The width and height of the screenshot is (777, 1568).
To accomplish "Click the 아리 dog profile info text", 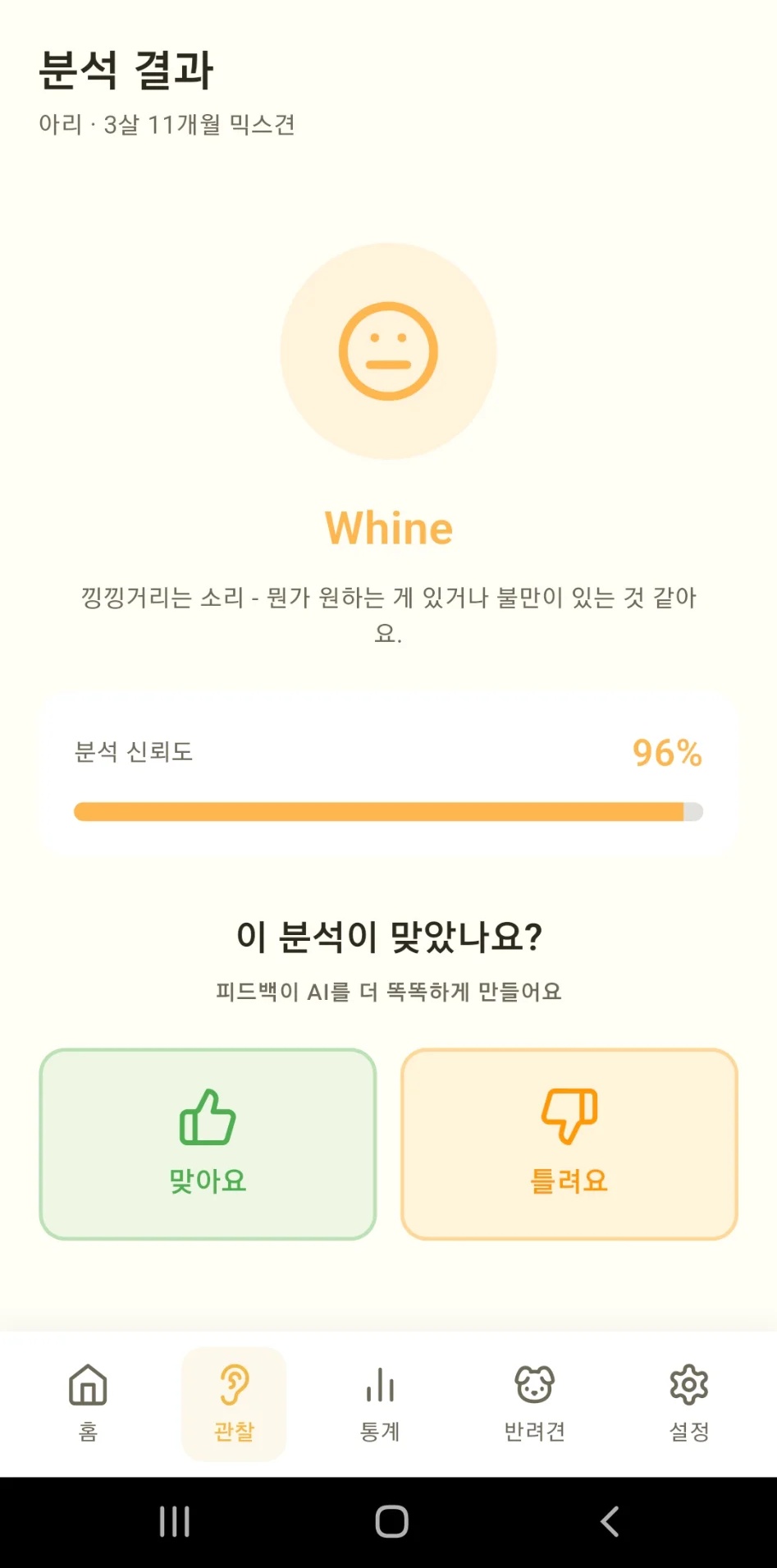I will (x=168, y=124).
